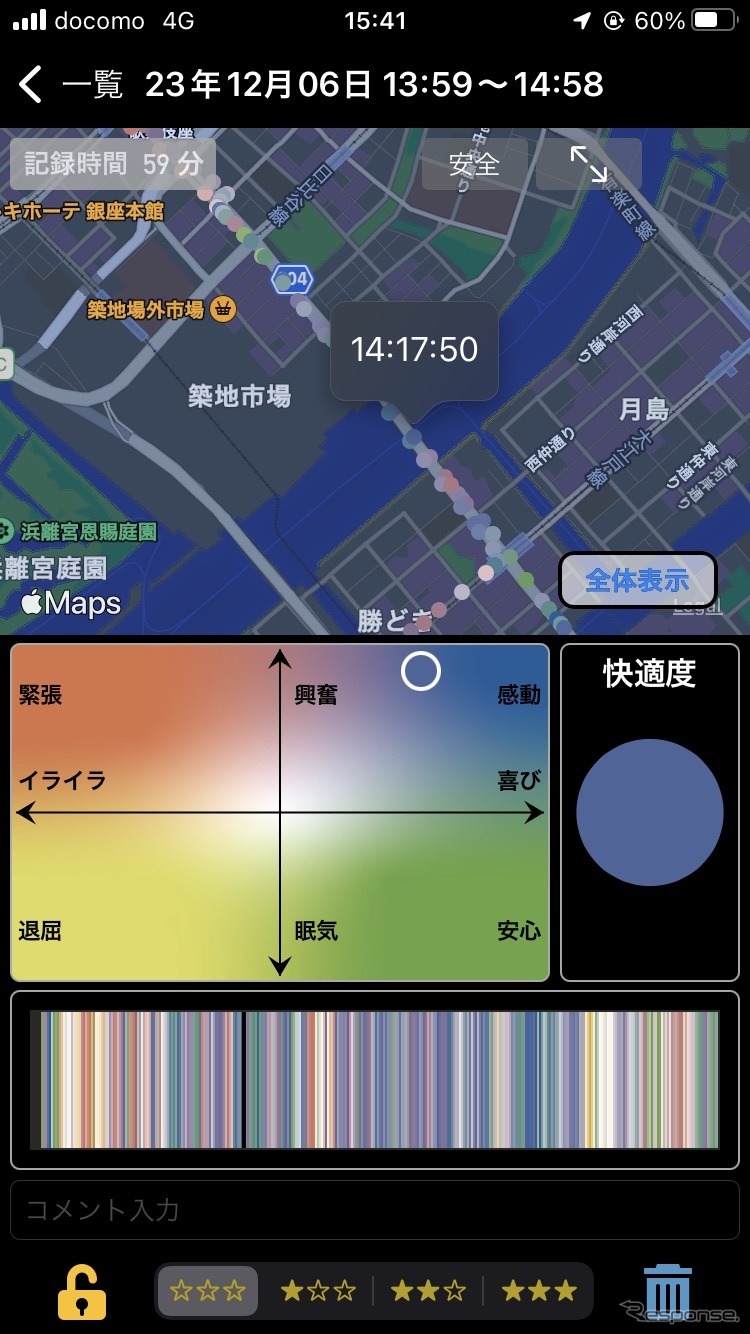The height and width of the screenshot is (1334, 750).
Task: Select the zero-star rating
Action: tap(208, 1291)
